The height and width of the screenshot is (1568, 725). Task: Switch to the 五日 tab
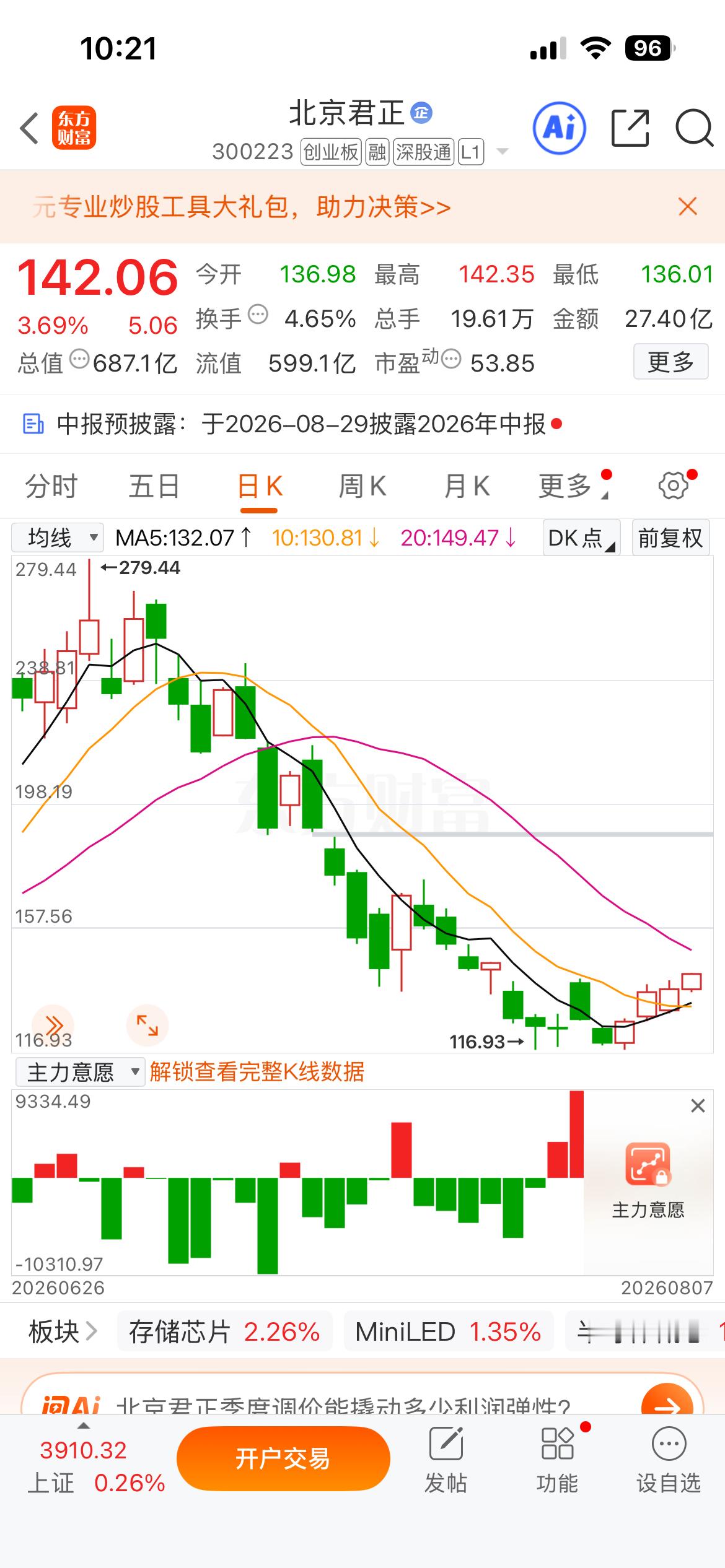pos(154,486)
